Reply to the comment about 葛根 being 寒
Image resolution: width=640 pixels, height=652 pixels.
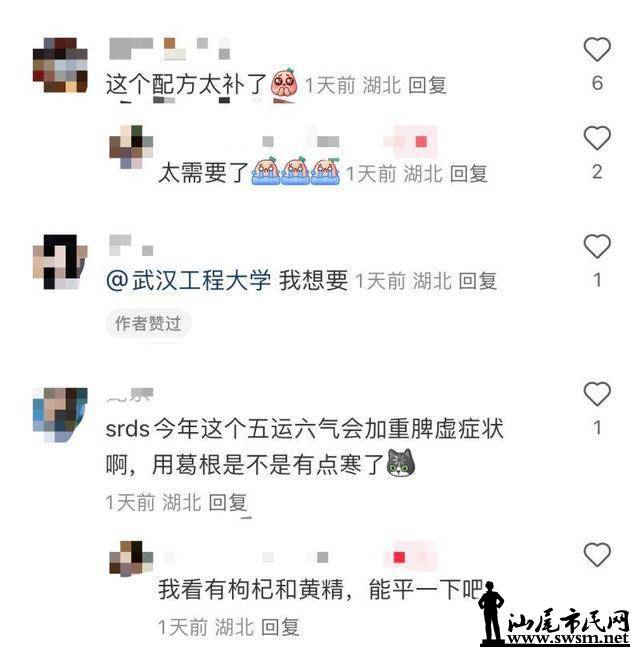(x=228, y=502)
